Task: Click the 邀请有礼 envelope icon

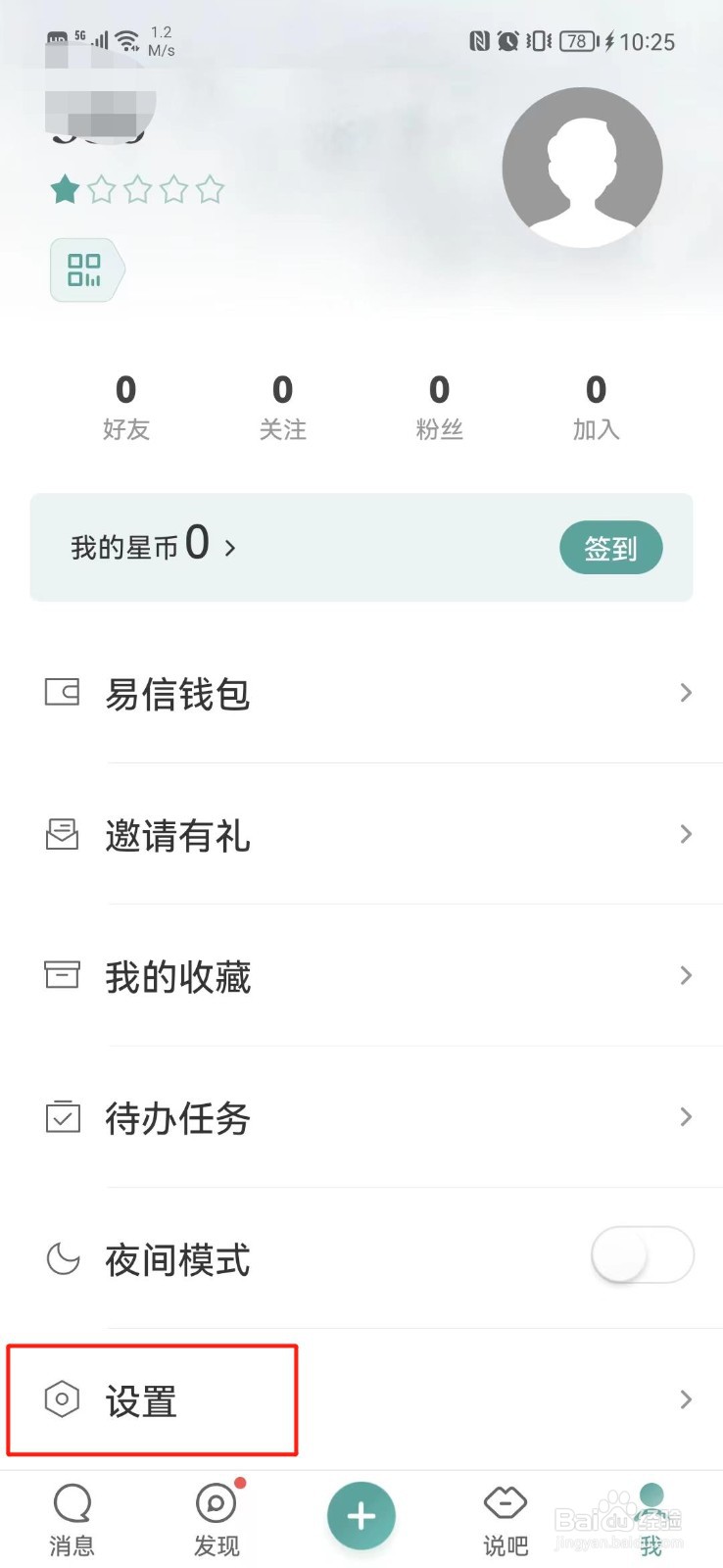Action: pos(61,835)
